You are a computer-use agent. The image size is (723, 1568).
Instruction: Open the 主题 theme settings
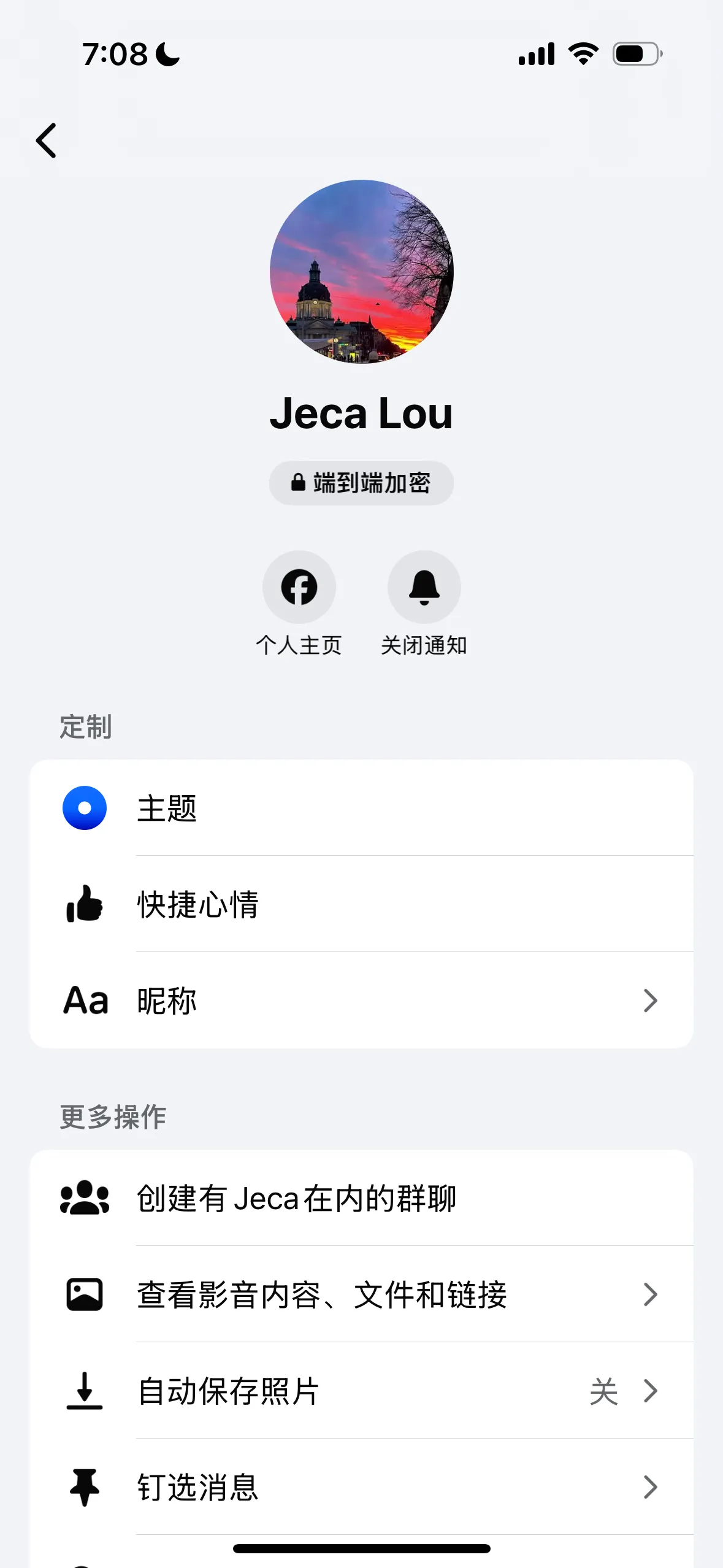[362, 809]
